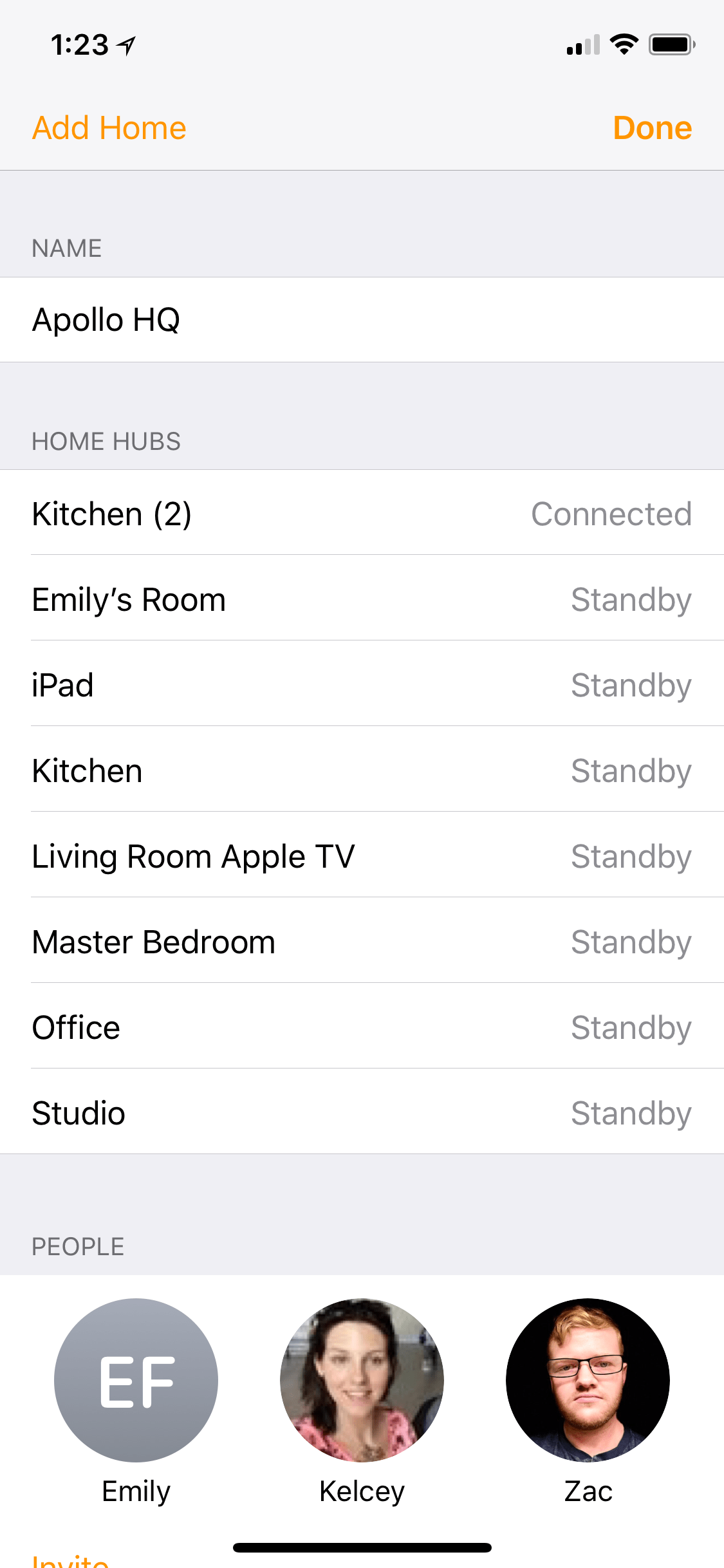The height and width of the screenshot is (1568, 724).
Task: Tap Add Home
Action: [x=108, y=127]
